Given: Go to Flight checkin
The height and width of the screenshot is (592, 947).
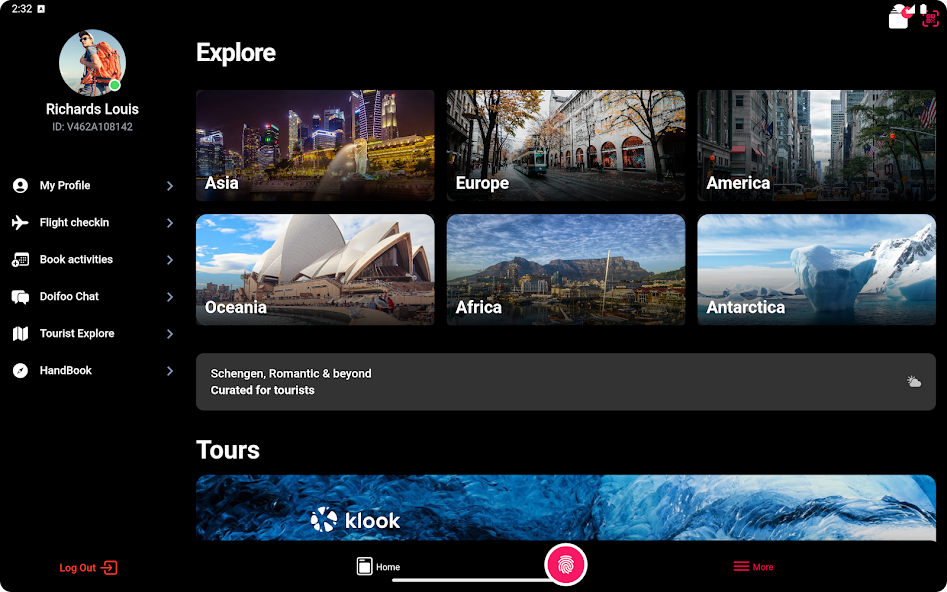Looking at the screenshot, I should pyautogui.click(x=92, y=223).
